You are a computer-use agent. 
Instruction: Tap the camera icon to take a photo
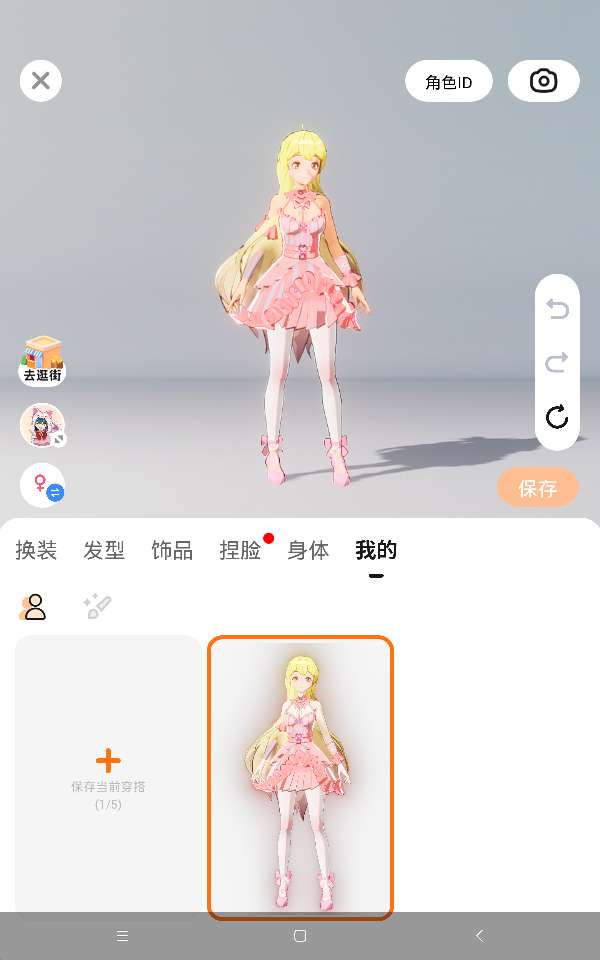tap(543, 81)
